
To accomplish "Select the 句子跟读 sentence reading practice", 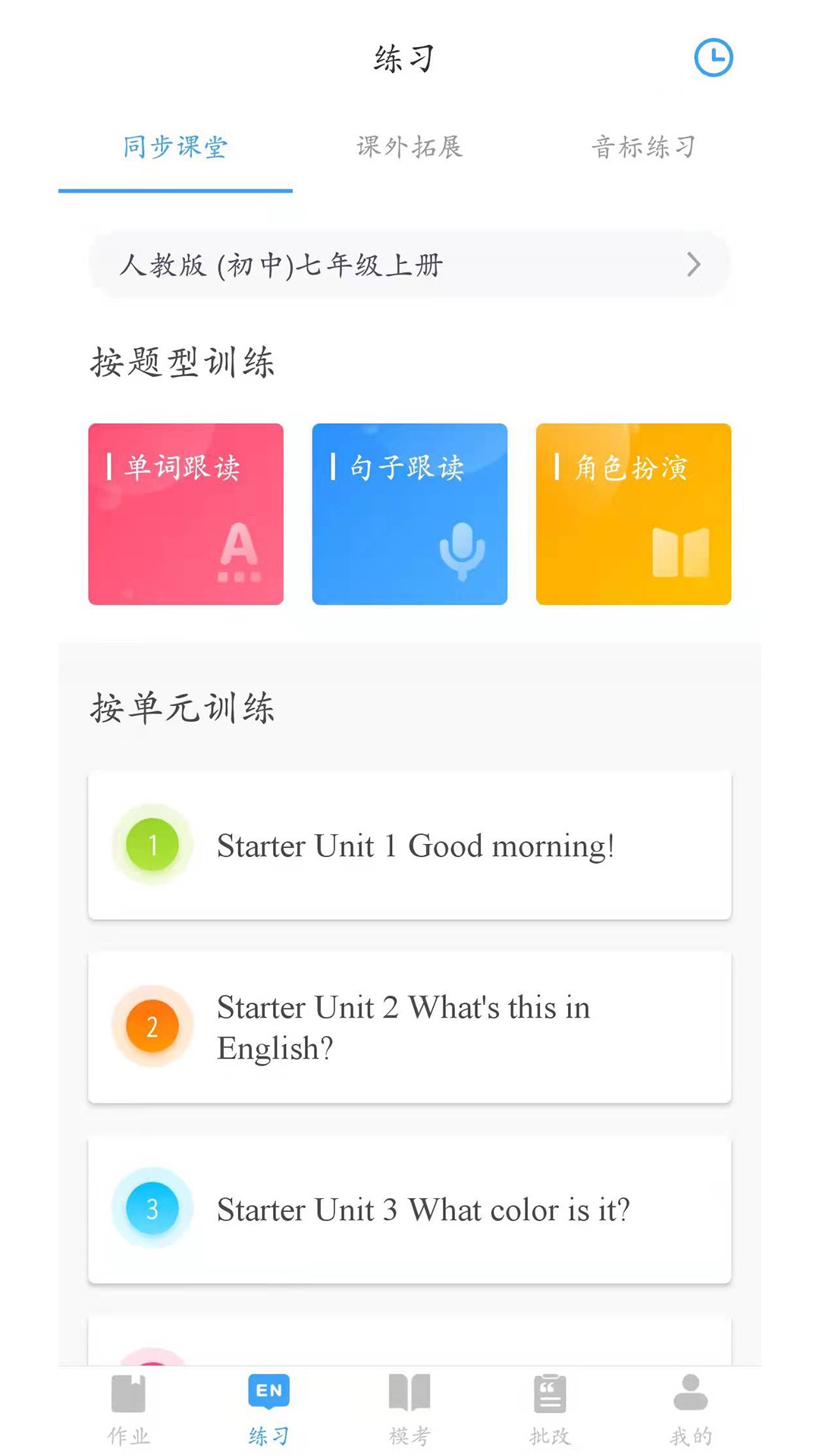I will click(x=409, y=514).
